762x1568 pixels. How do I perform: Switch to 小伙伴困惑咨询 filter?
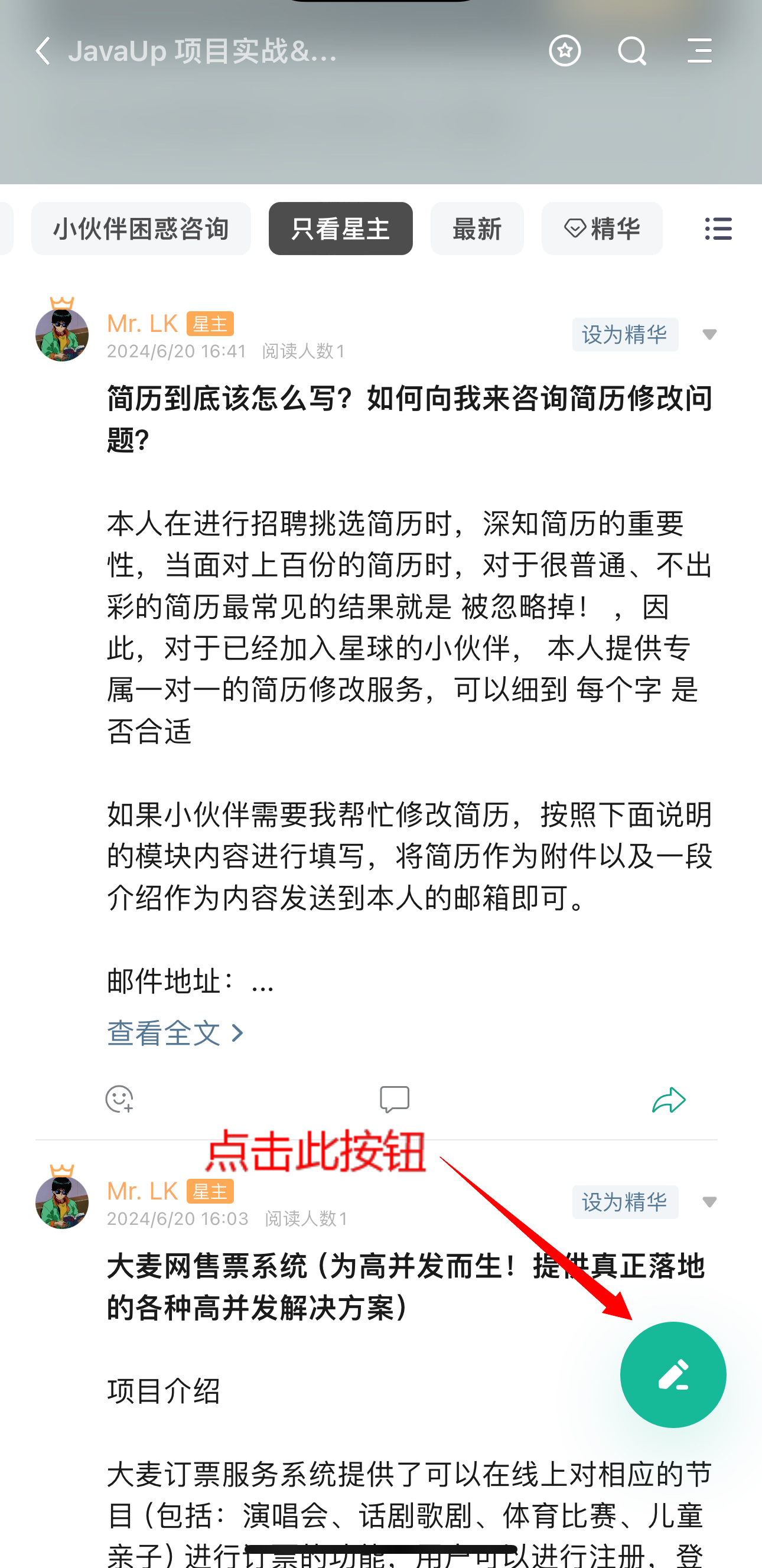point(141,229)
